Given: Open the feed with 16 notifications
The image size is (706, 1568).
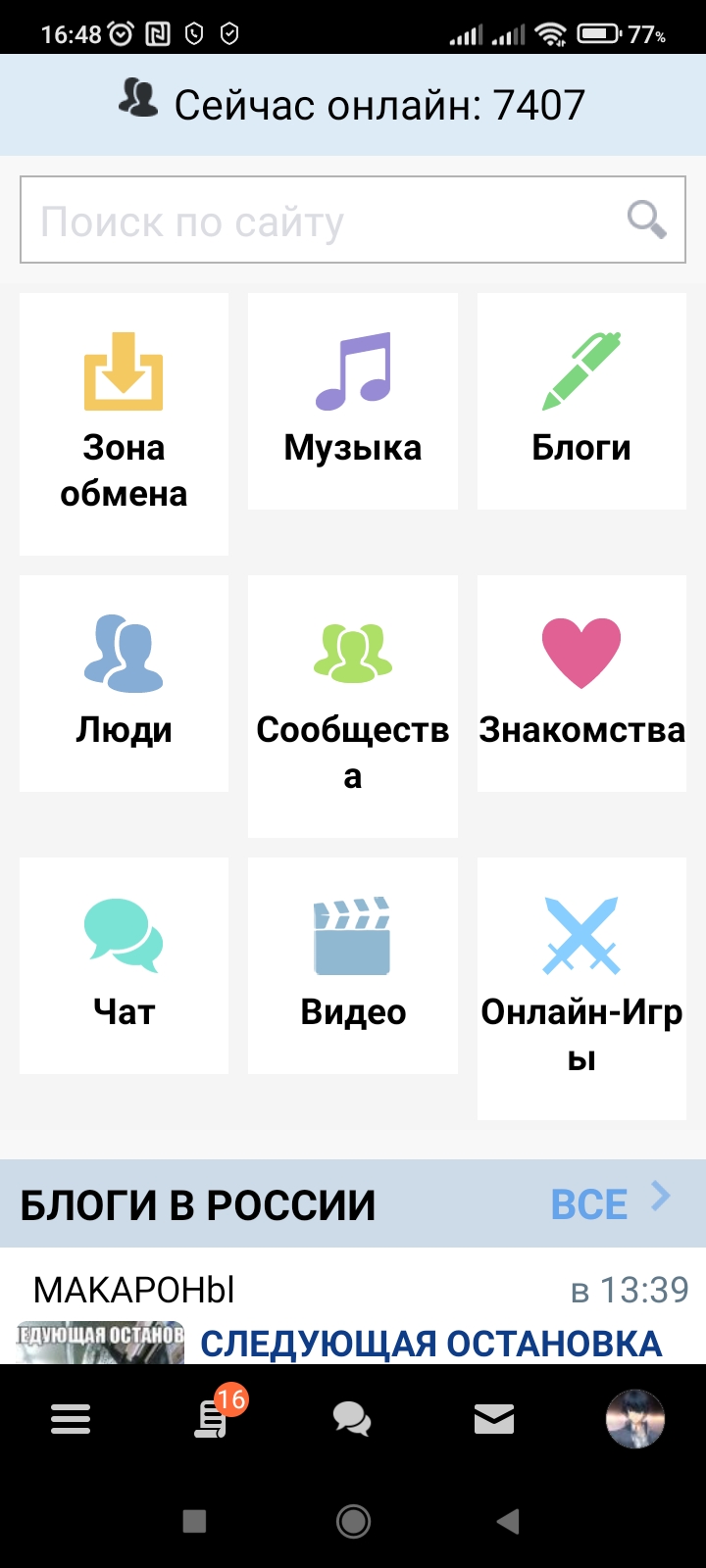Looking at the screenshot, I should point(212,1419).
